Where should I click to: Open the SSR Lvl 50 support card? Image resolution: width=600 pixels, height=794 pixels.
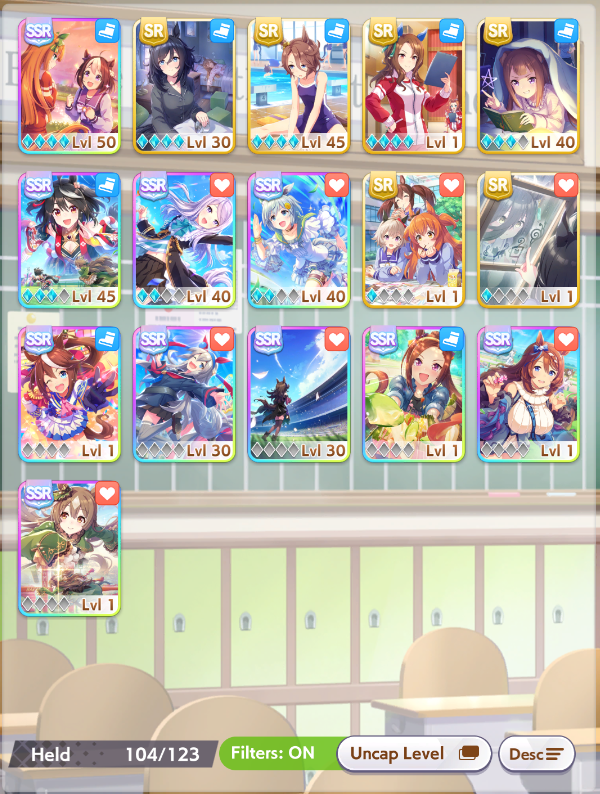point(69,86)
